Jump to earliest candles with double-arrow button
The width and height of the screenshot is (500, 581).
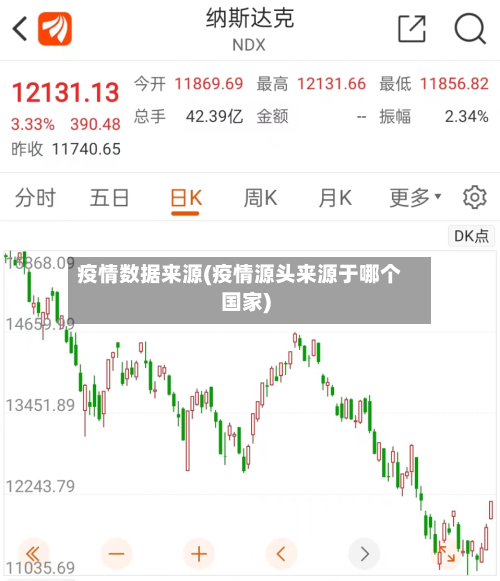click(x=33, y=554)
